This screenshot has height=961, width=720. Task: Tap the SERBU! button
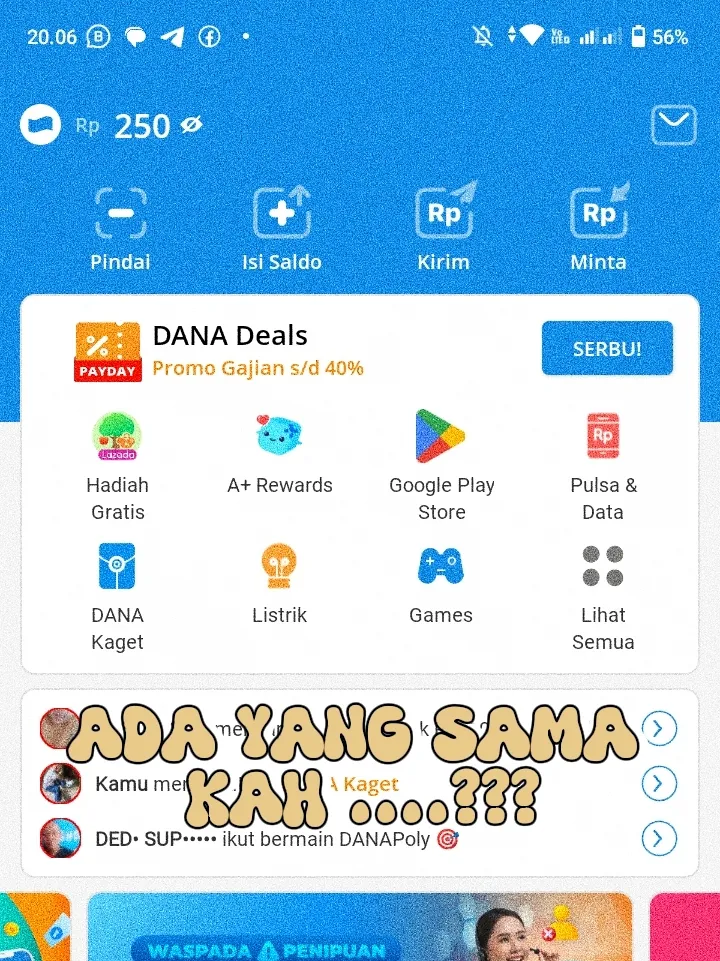point(607,349)
